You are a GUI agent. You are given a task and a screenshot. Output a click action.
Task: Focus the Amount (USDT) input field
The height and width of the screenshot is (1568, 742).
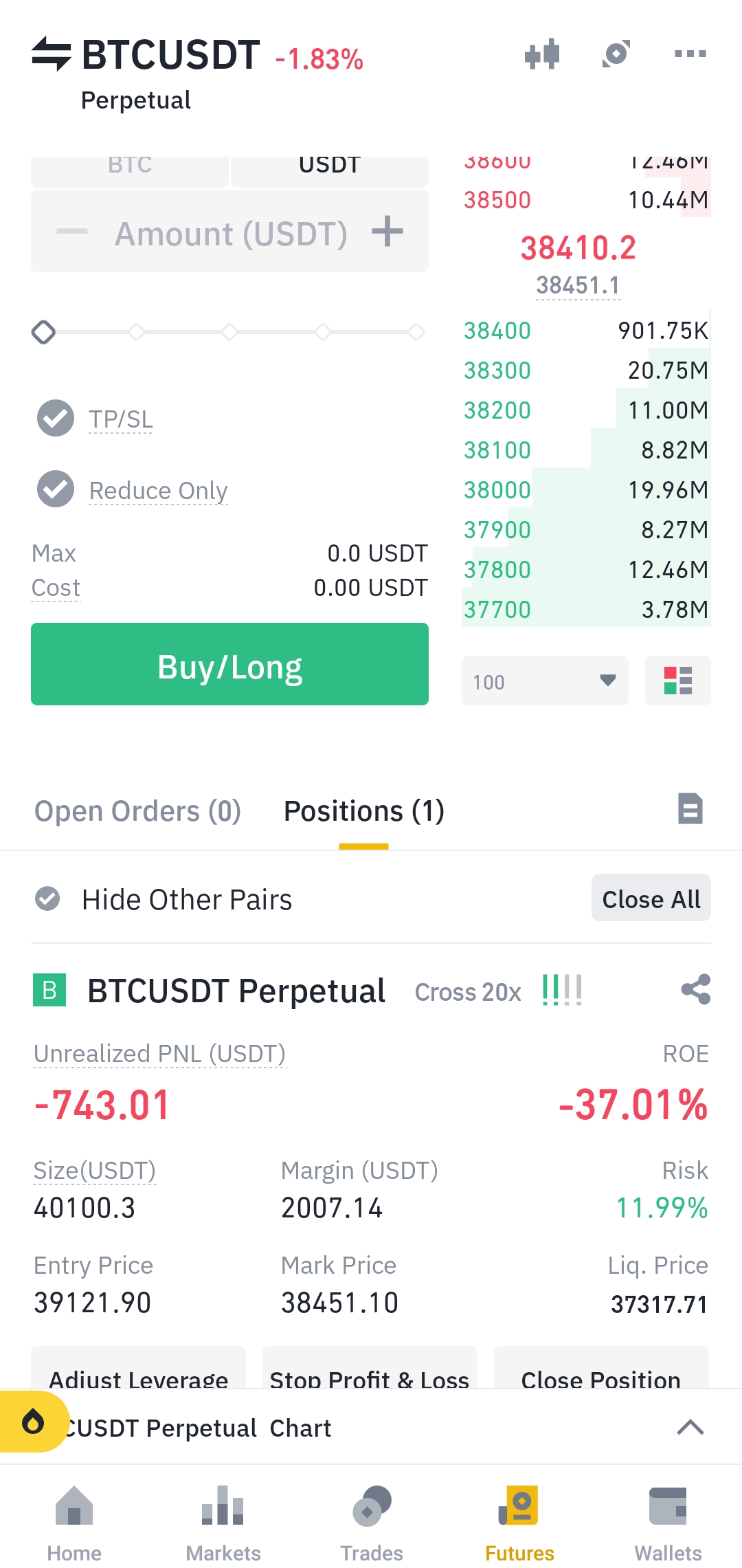(230, 234)
